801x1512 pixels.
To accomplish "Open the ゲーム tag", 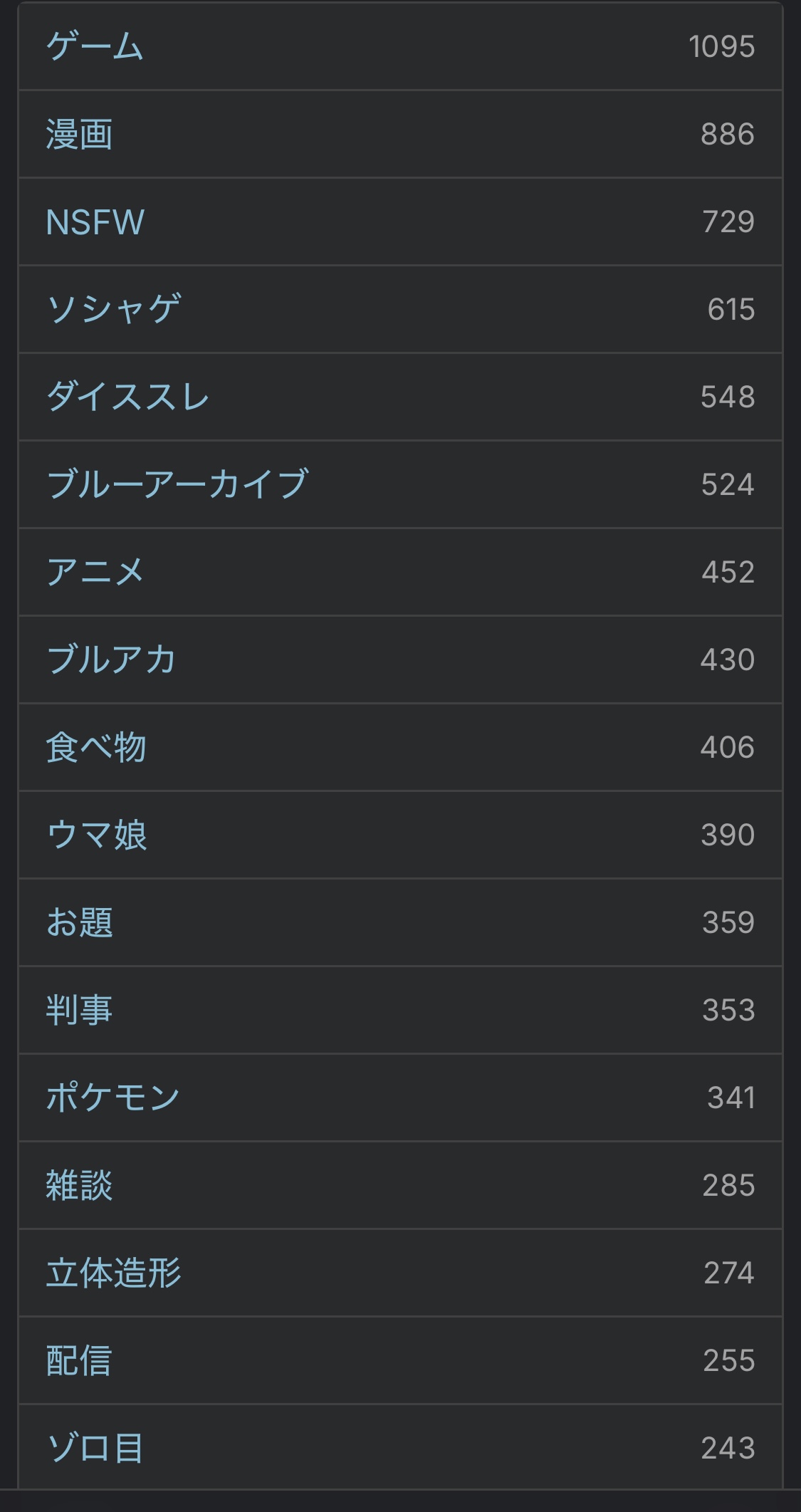I will (95, 47).
